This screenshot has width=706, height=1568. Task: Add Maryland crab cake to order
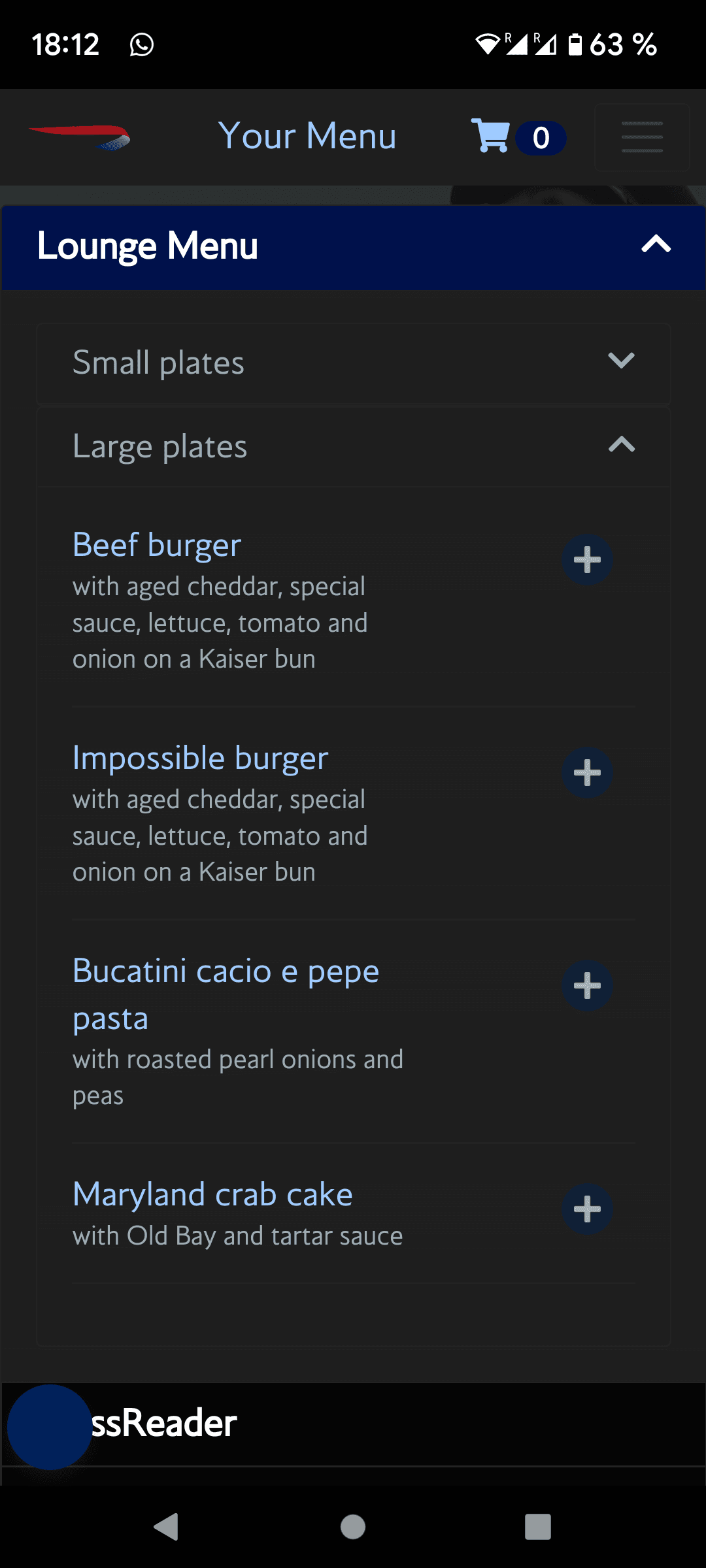[x=586, y=1209]
